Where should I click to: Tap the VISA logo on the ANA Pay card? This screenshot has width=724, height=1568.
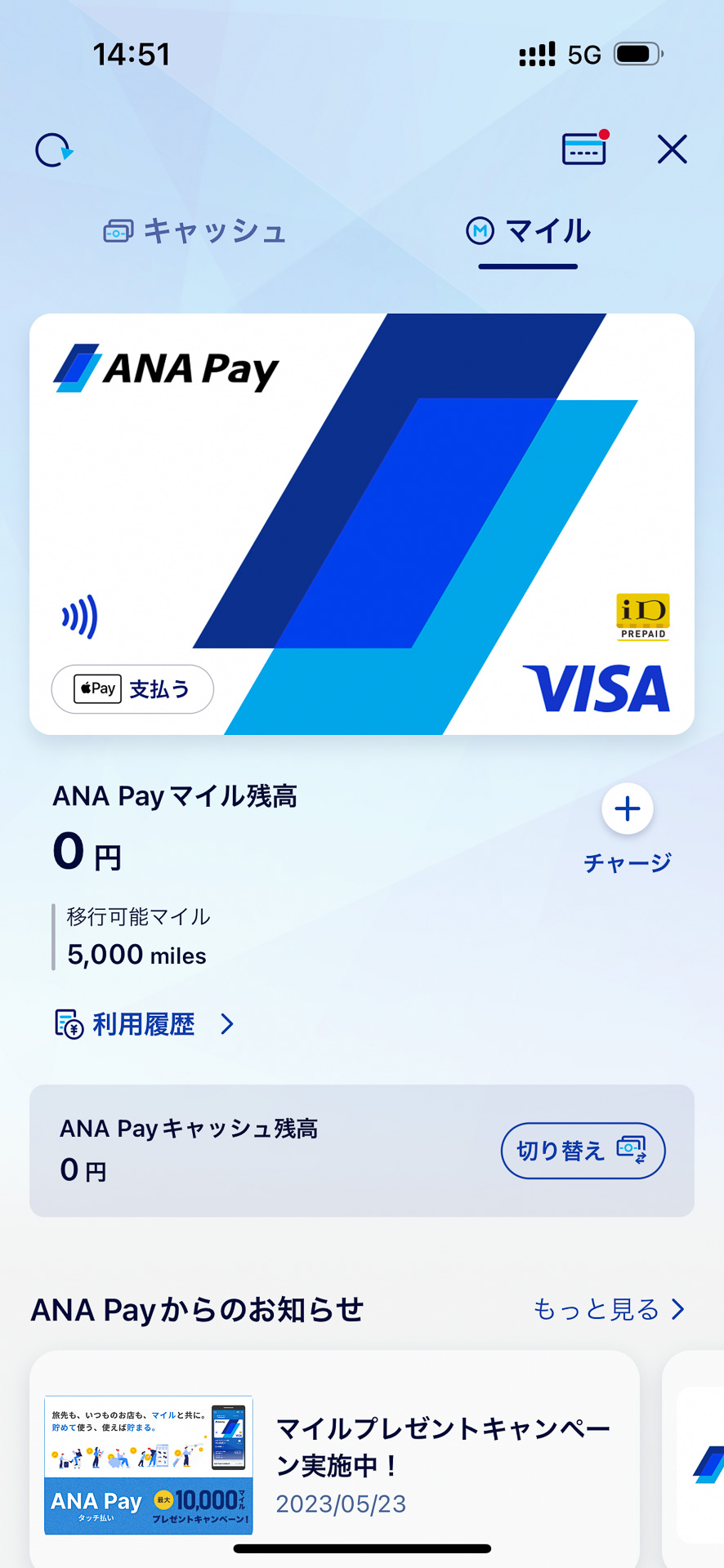tap(600, 687)
